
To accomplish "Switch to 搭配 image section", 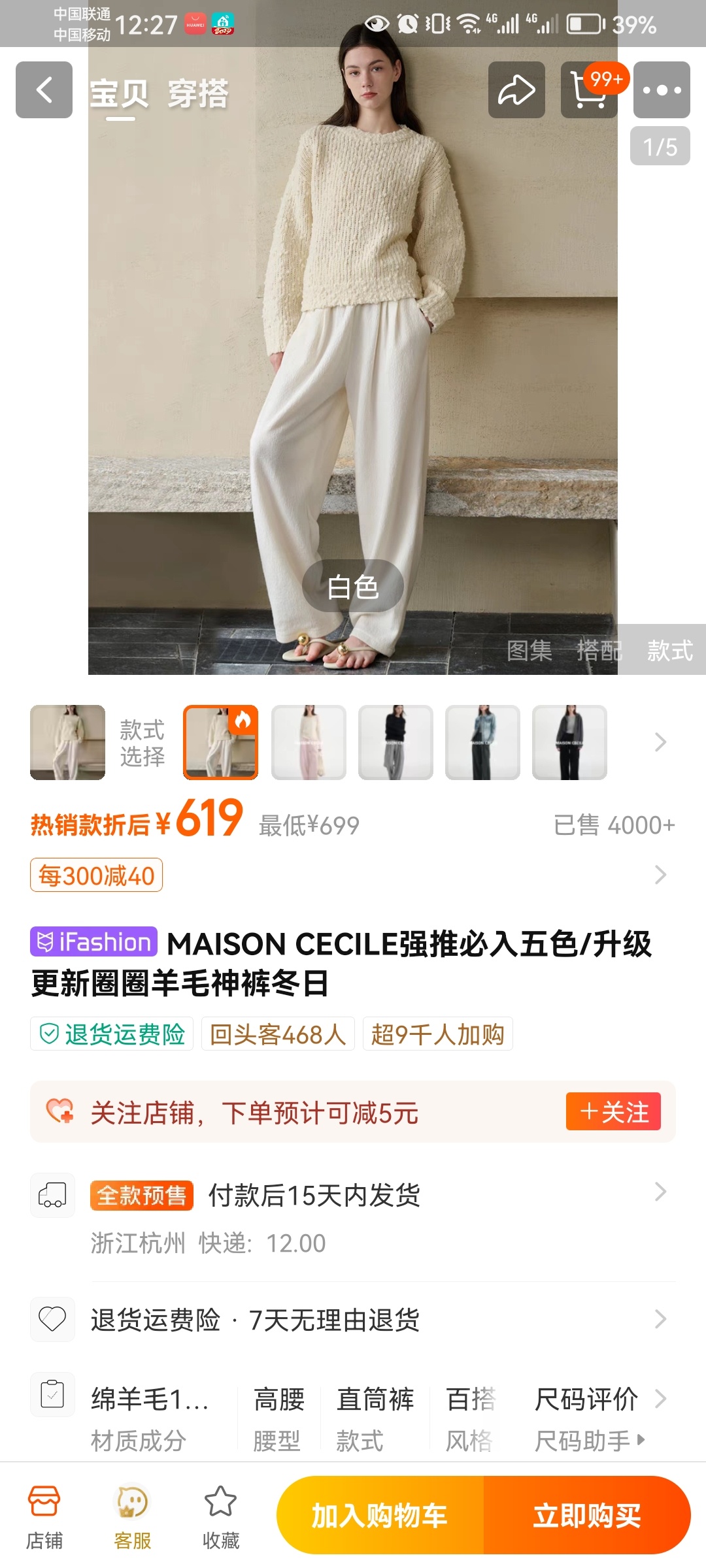I will point(598,650).
